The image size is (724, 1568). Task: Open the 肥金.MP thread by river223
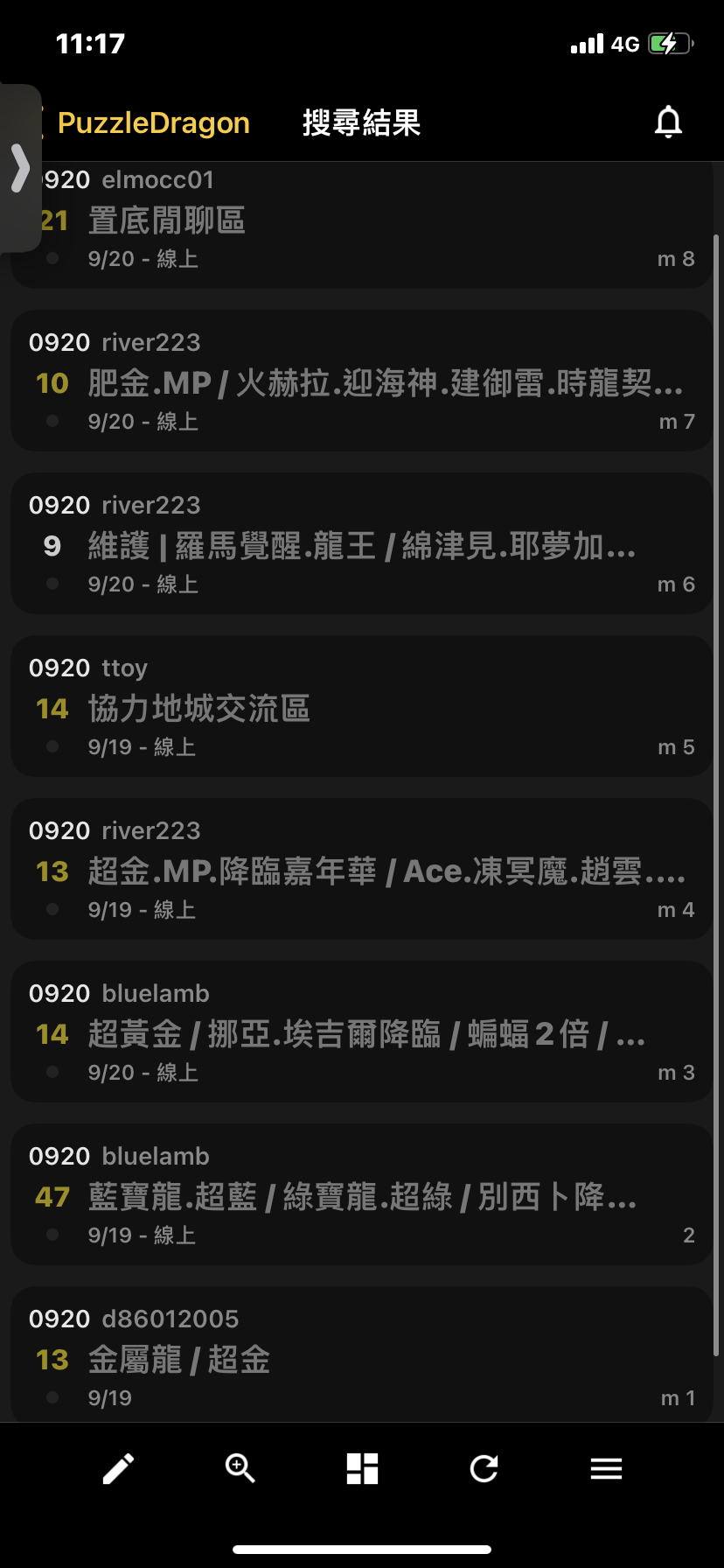pyautogui.click(x=361, y=381)
